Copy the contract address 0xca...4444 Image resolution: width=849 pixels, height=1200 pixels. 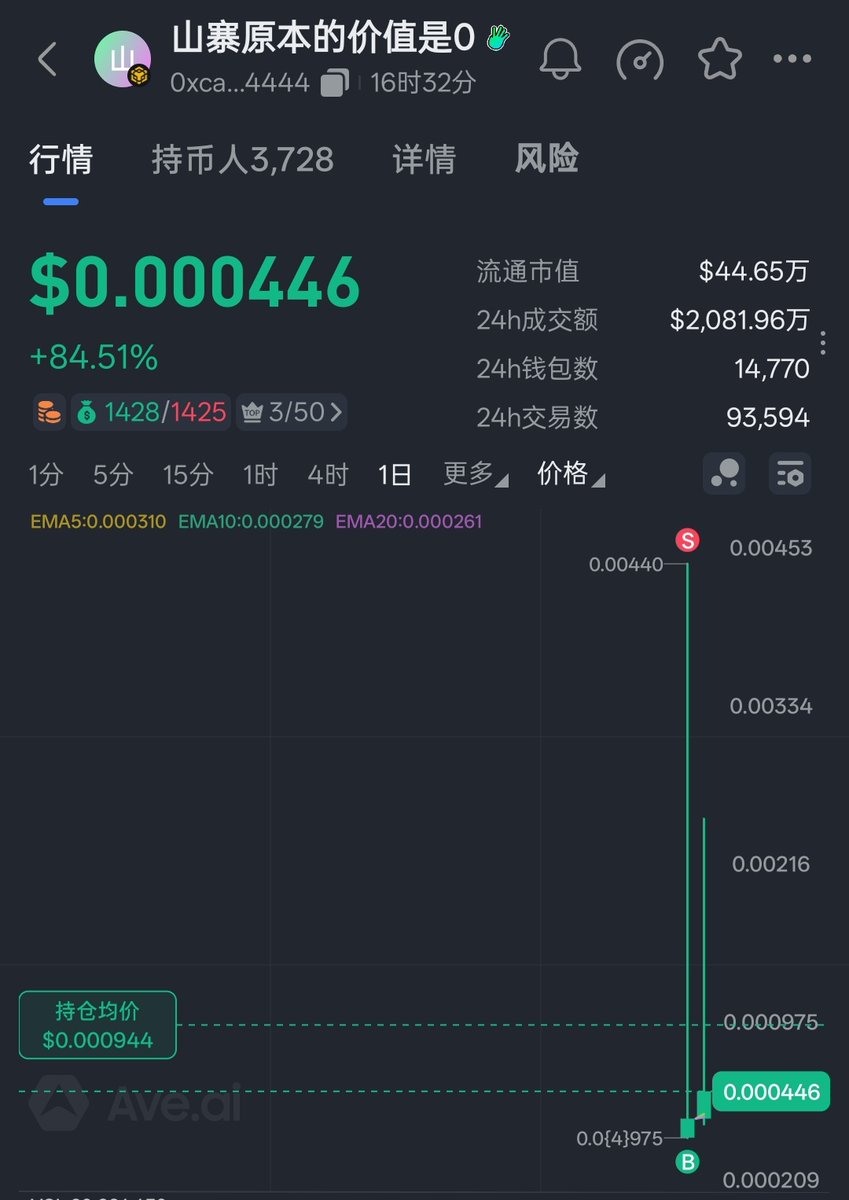coord(334,83)
